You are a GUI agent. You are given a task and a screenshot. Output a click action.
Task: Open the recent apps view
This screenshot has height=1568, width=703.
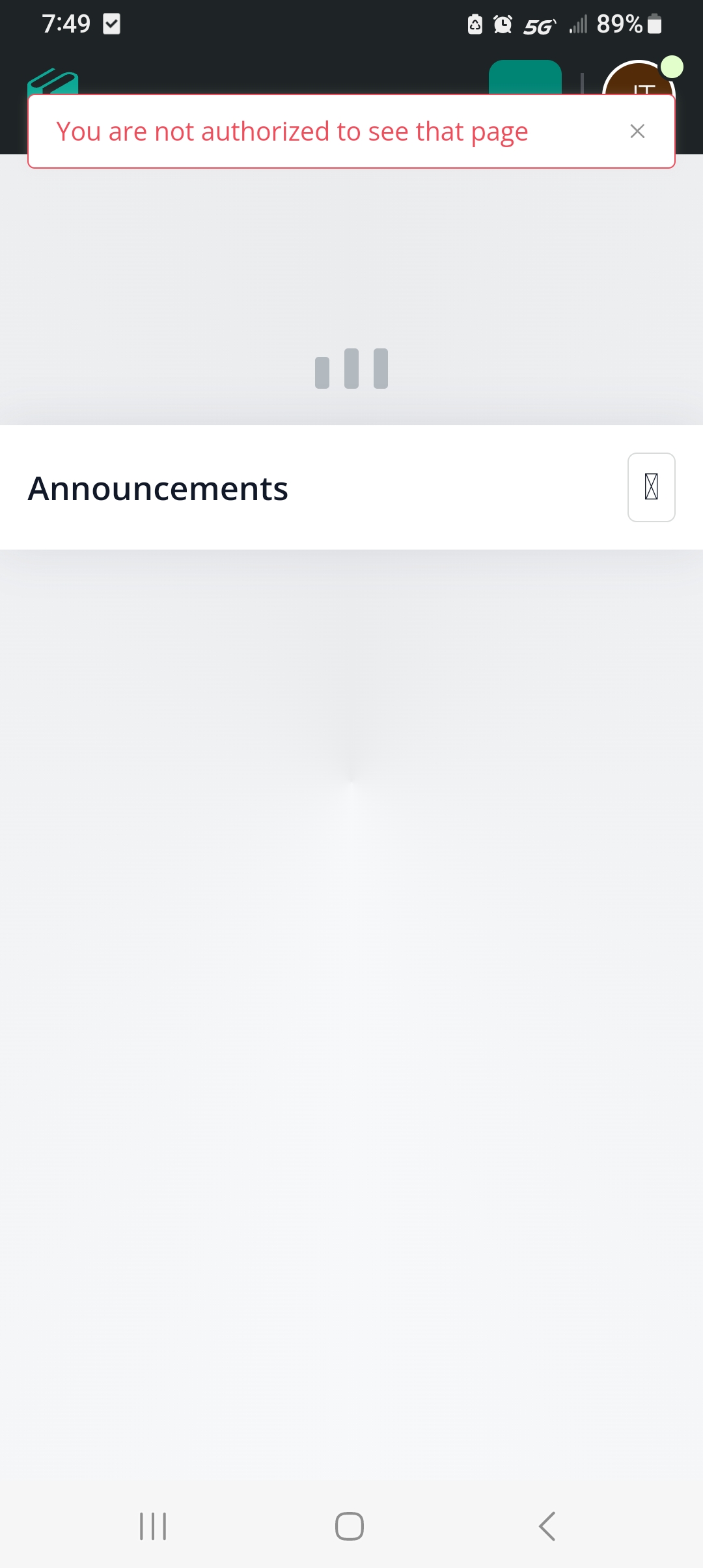point(154,1526)
